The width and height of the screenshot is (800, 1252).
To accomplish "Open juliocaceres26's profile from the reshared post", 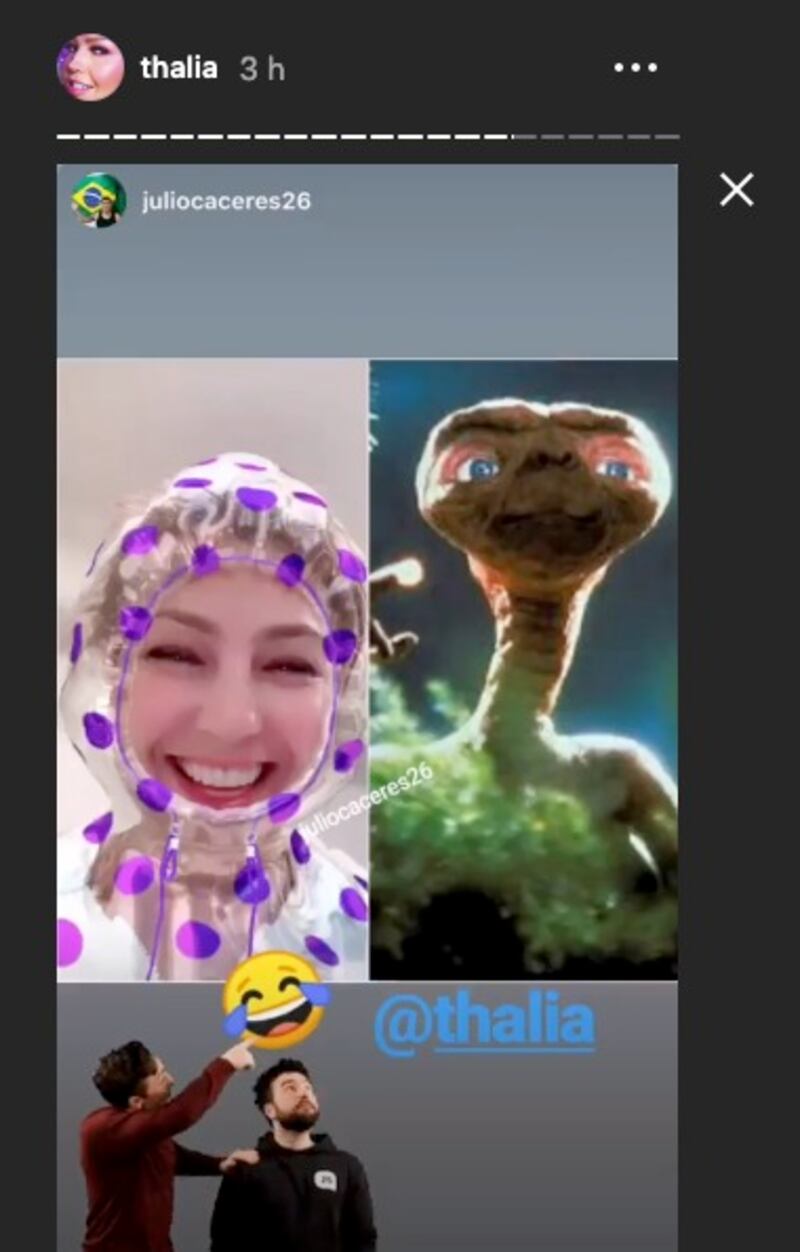I will point(226,201).
